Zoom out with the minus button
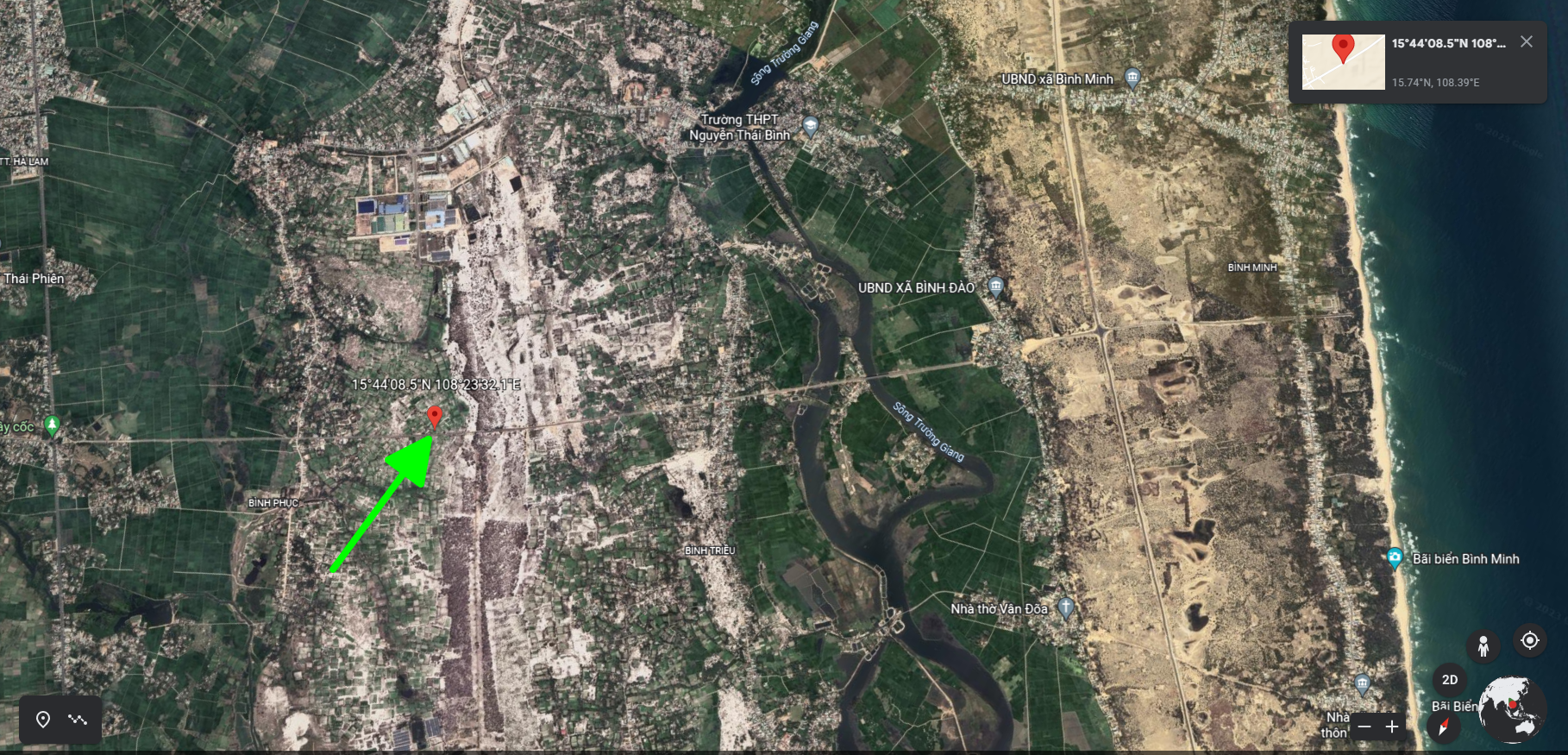Viewport: 1568px width, 755px height. pyautogui.click(x=1364, y=727)
